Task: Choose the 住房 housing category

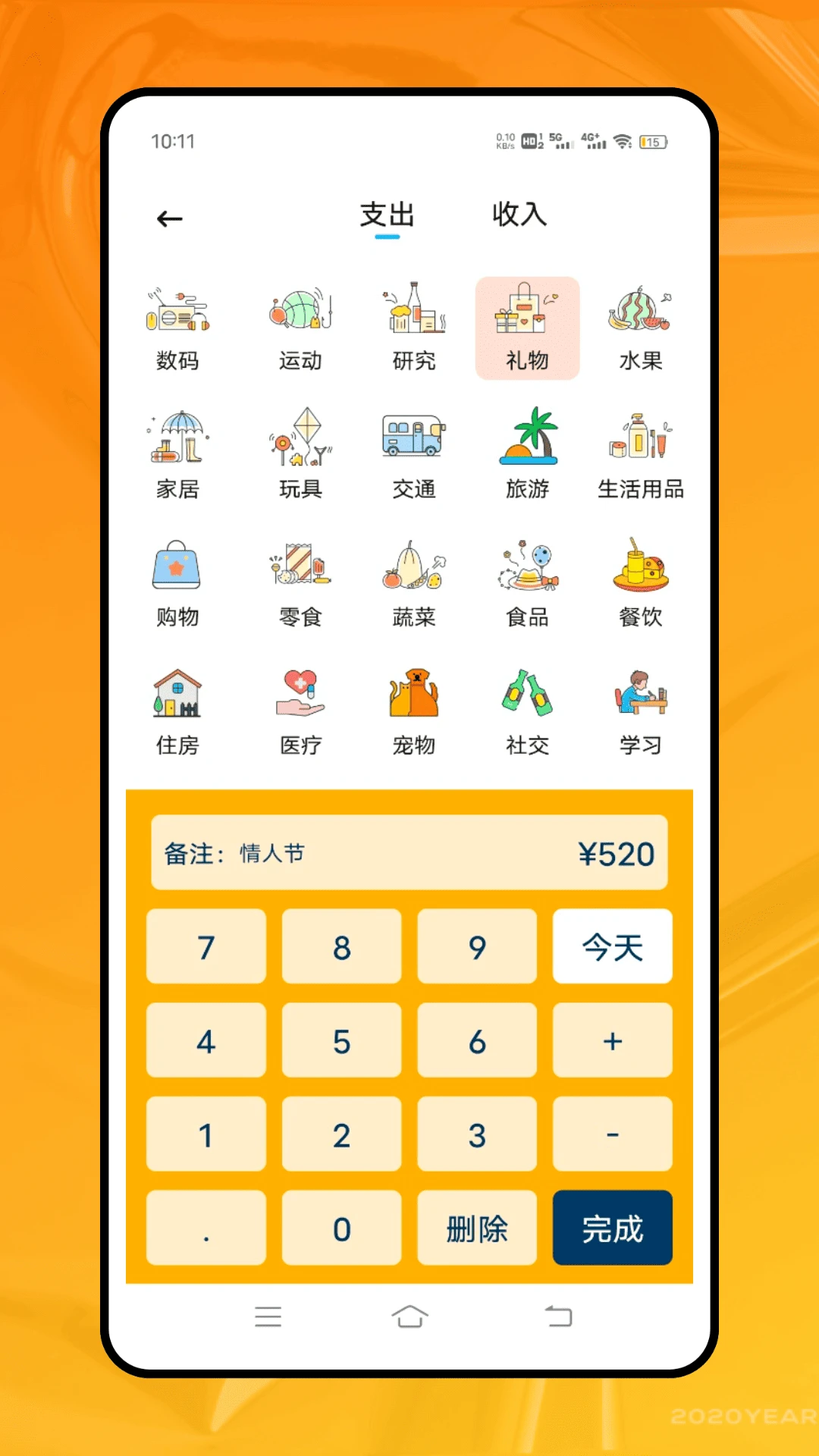Action: pos(176,709)
